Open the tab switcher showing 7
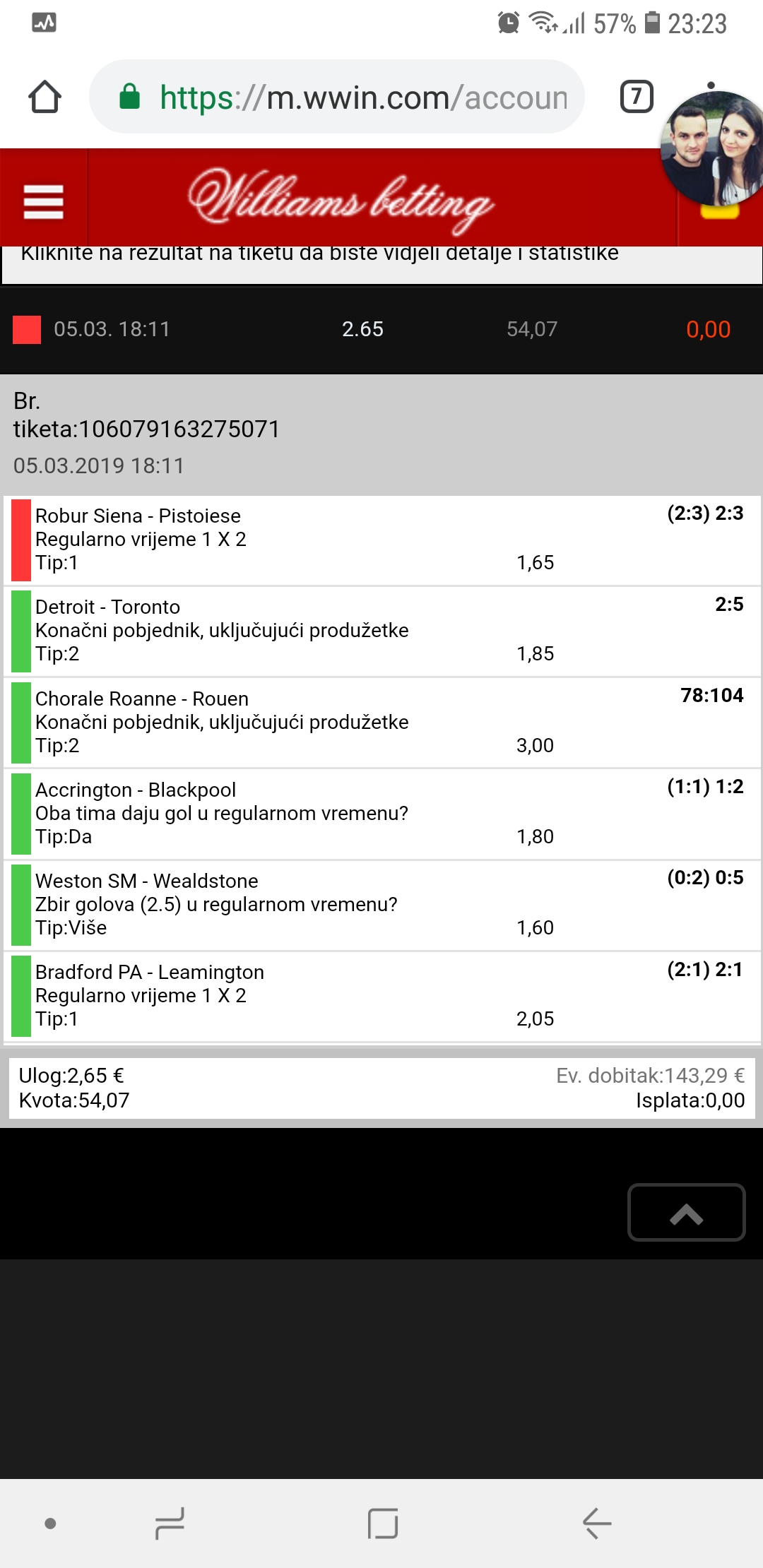The width and height of the screenshot is (763, 1568). [637, 97]
